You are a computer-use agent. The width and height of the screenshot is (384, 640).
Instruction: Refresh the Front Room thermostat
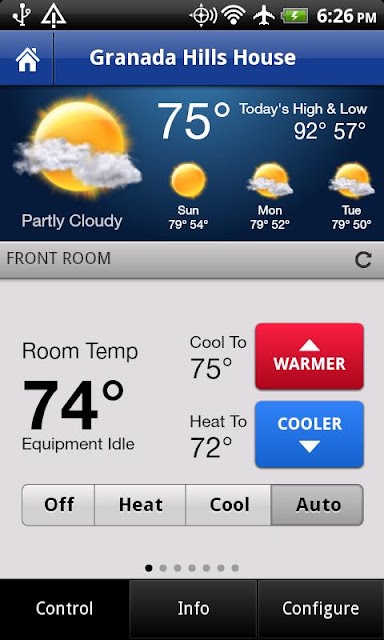coord(363,260)
